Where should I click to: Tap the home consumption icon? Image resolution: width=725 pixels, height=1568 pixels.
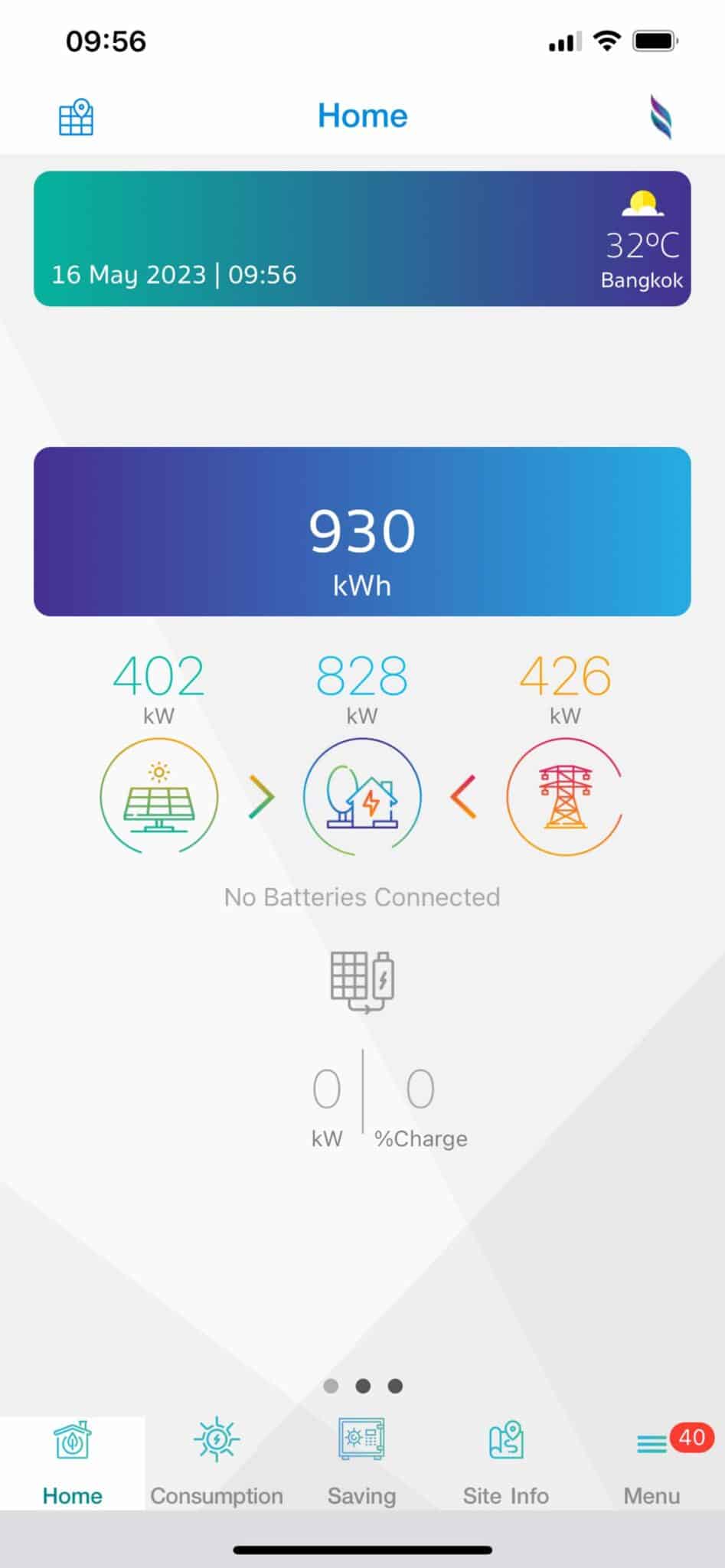[x=362, y=796]
